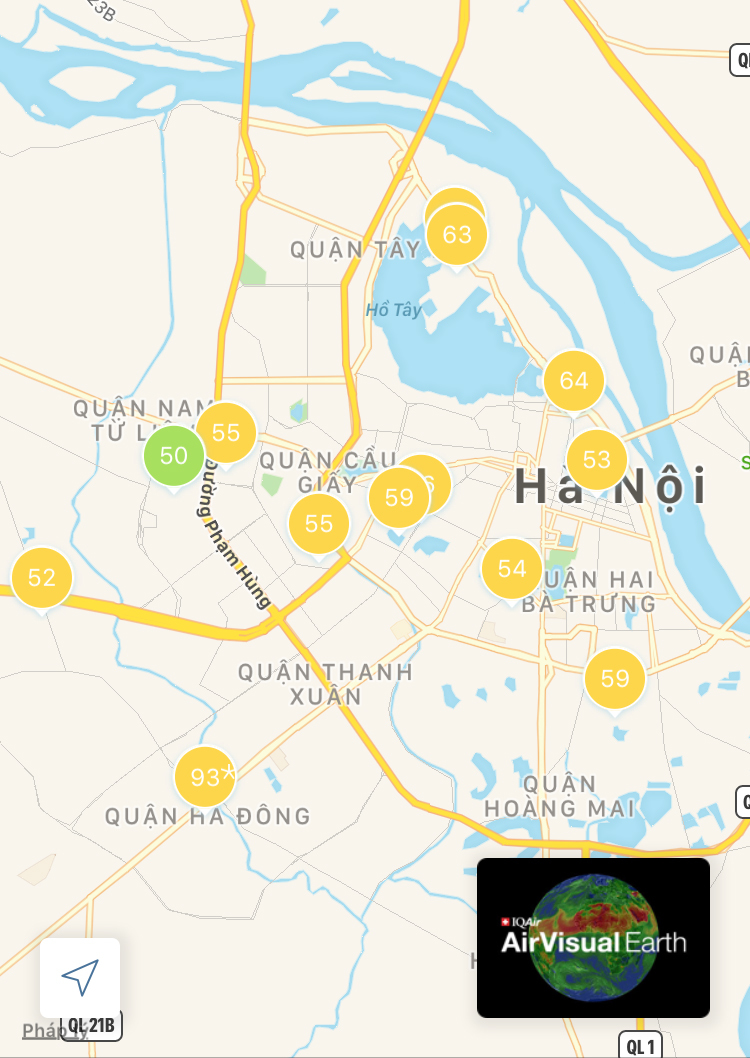Select the 64 air quality marker
This screenshot has height=1058, width=750.
coord(574,381)
